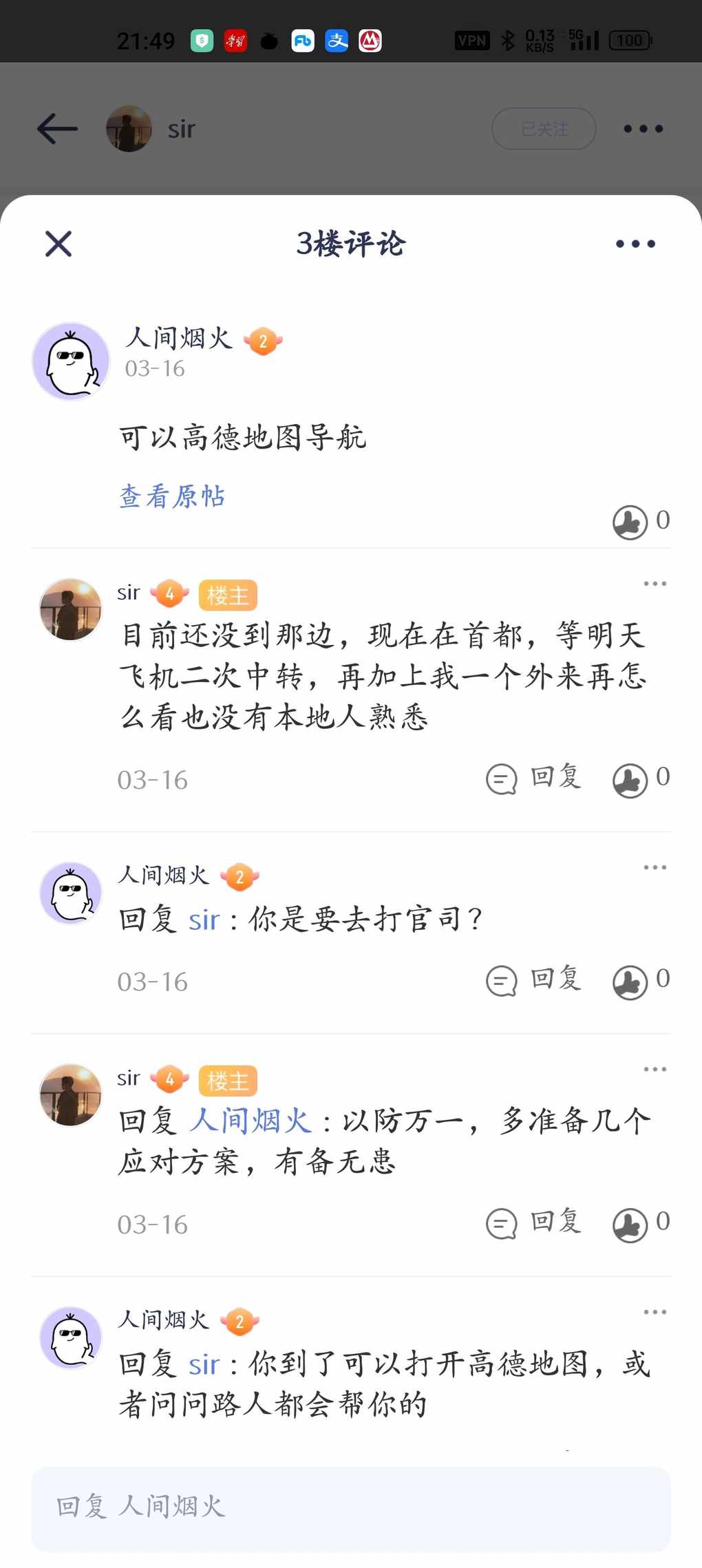Open the 3楼评论 overflow menu
Viewport: 702px width, 1568px height.
(x=635, y=244)
